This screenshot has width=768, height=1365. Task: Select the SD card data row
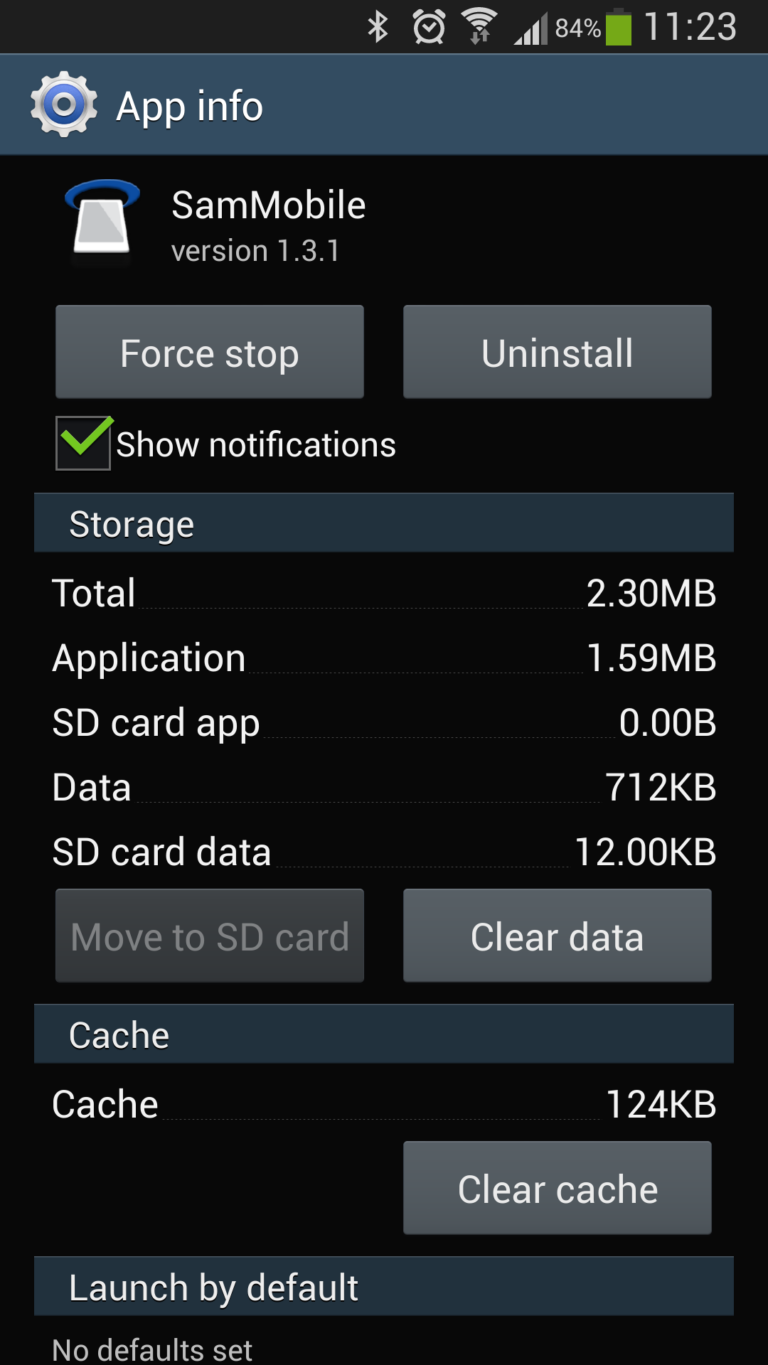tap(384, 851)
